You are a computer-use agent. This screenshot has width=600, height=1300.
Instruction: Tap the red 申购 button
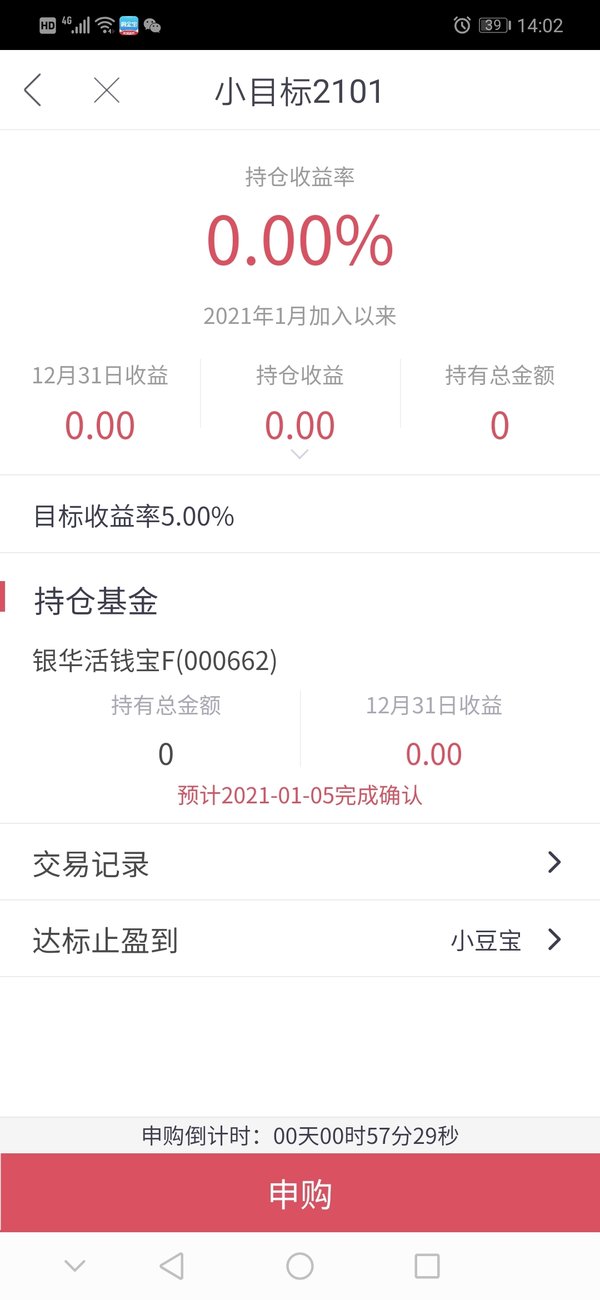[300, 1193]
